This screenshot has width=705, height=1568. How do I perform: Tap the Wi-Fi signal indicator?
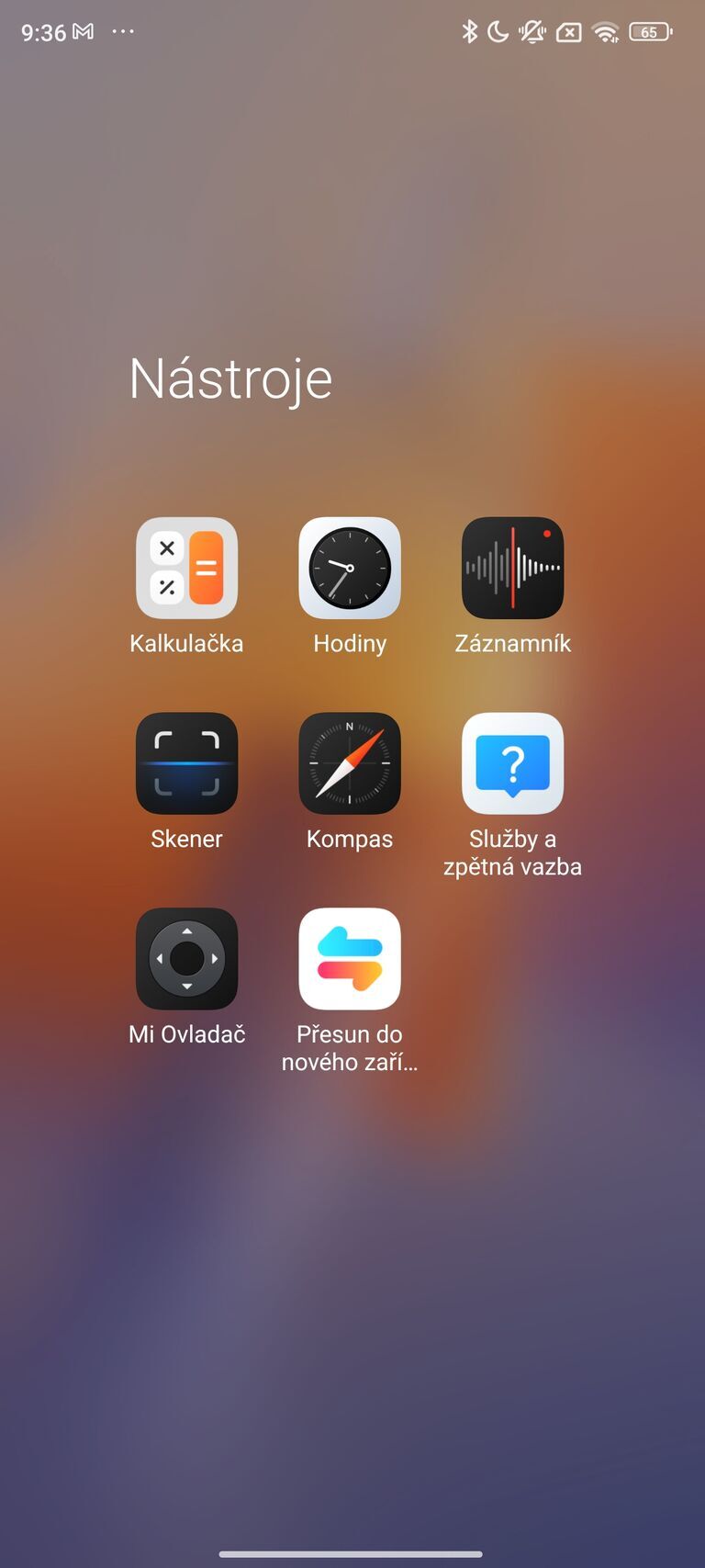click(x=606, y=30)
